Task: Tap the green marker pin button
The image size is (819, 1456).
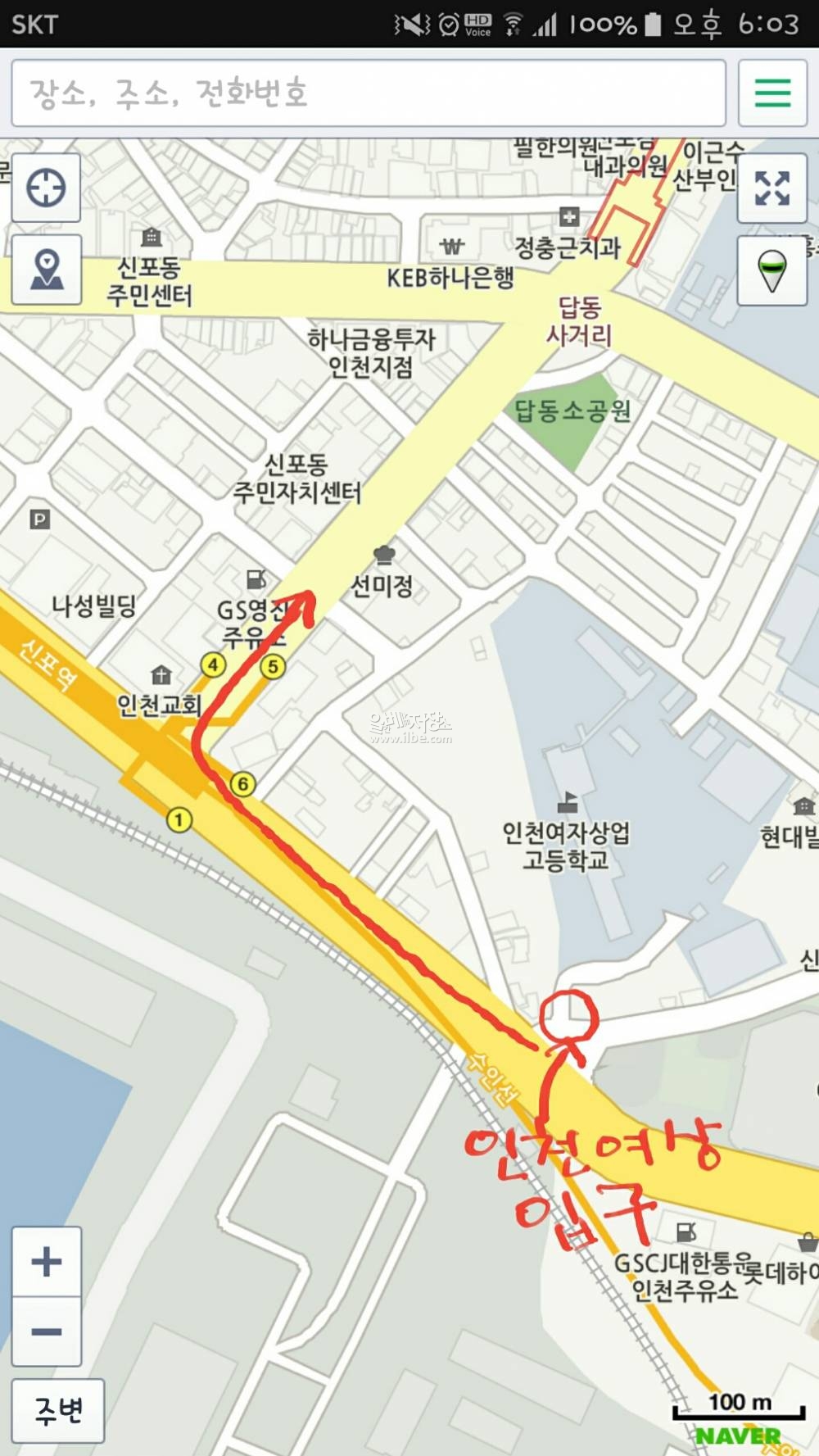Action: 771,271
